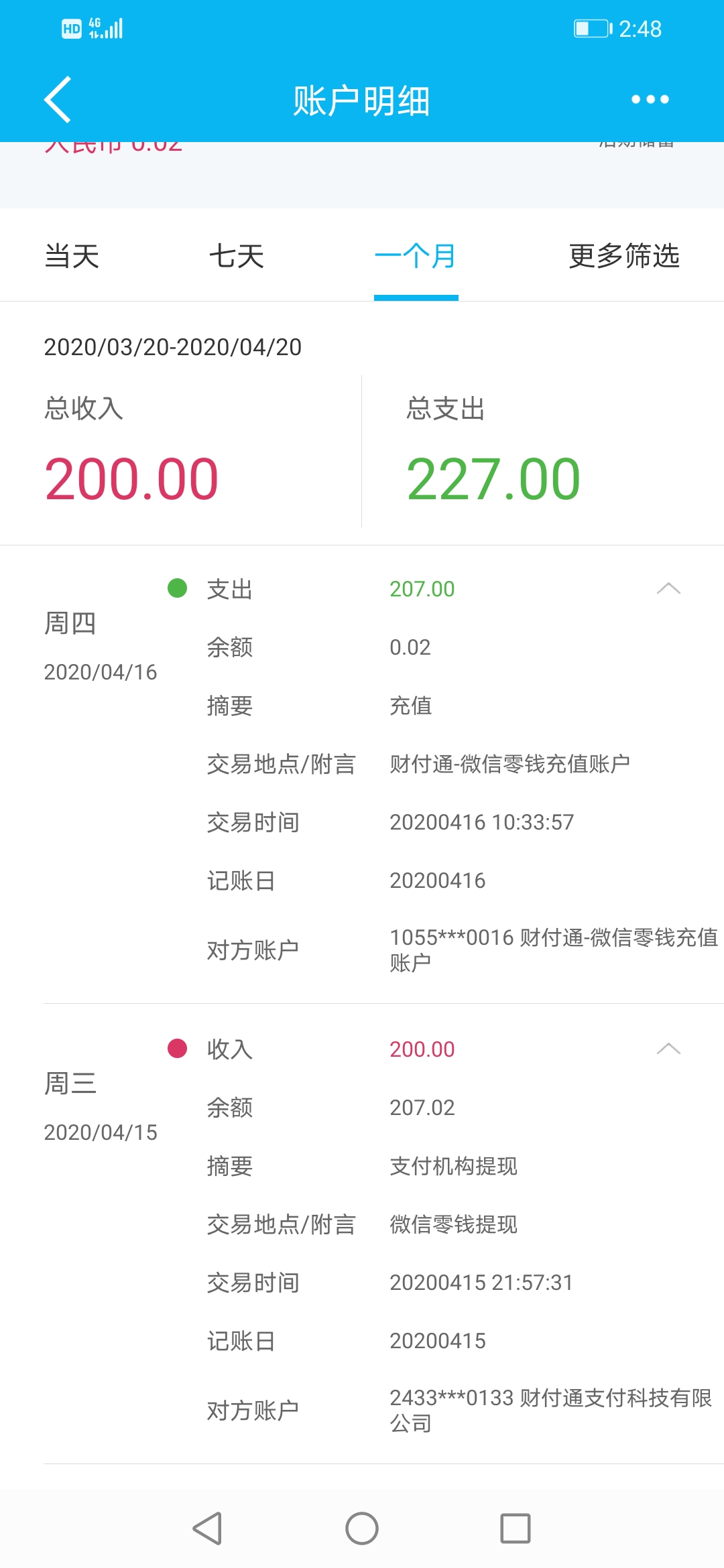Open recent apps via square button
Screen dimensions: 724x1568
point(516,1528)
